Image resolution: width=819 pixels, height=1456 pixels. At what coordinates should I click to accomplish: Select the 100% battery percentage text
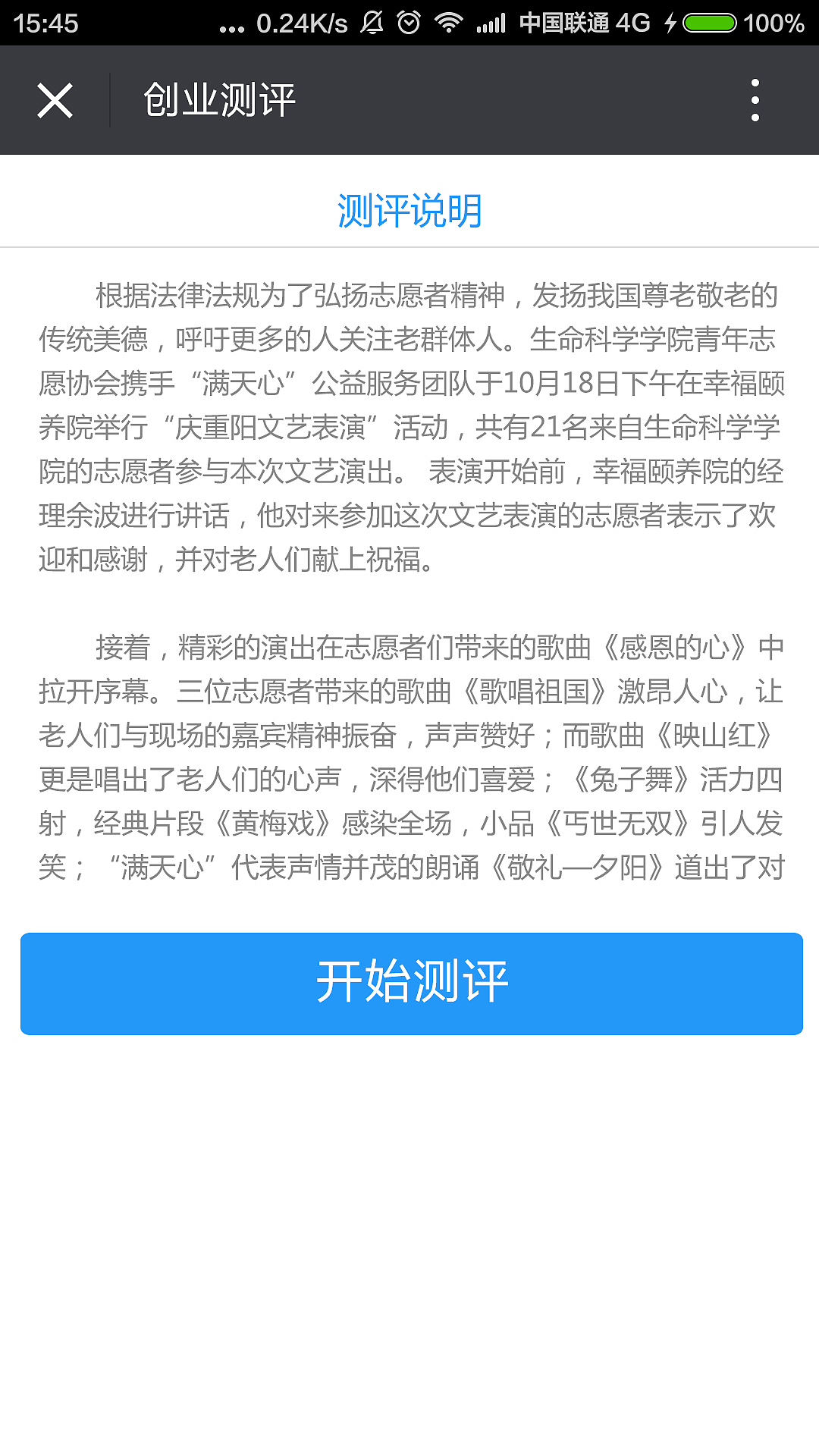pos(776,21)
